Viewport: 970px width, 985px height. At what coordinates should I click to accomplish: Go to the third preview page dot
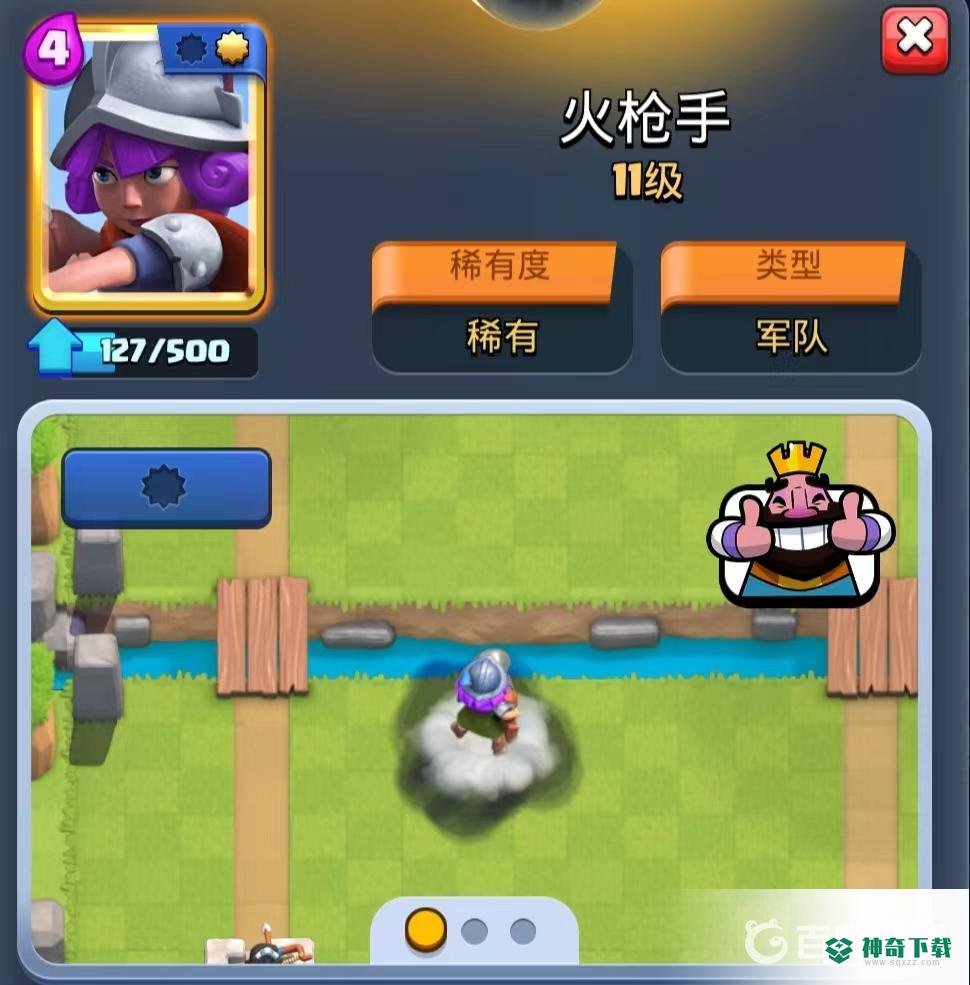coord(522,932)
